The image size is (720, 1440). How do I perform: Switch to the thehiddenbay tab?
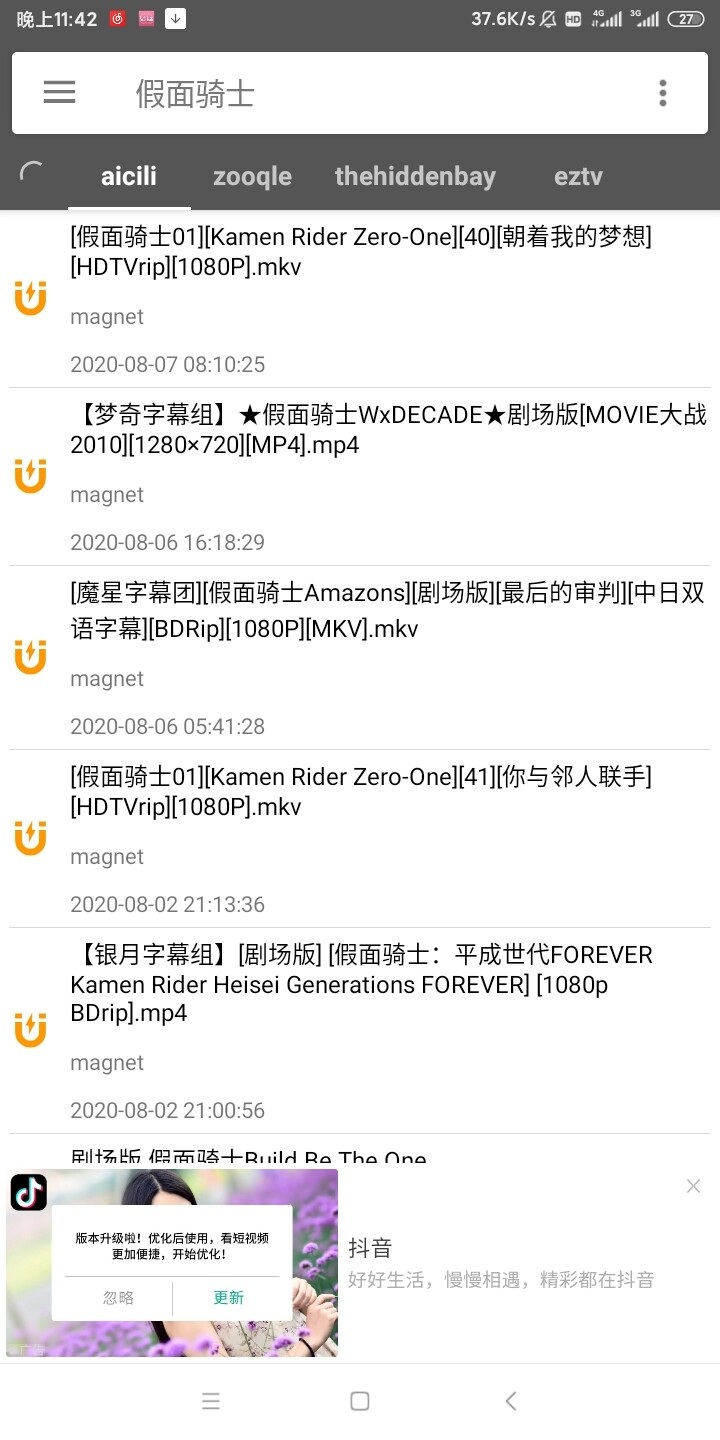(x=415, y=176)
